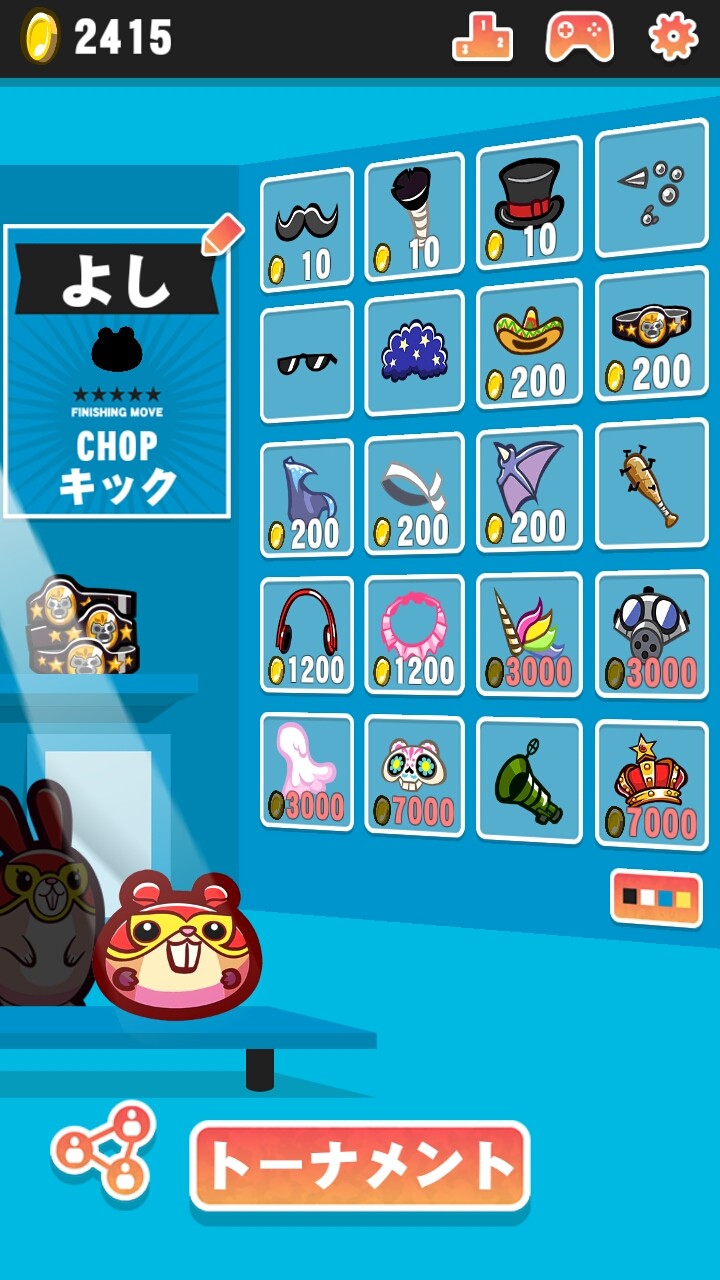Viewport: 720px width, 1280px height.
Task: Open the settings gear
Action: coord(673,37)
